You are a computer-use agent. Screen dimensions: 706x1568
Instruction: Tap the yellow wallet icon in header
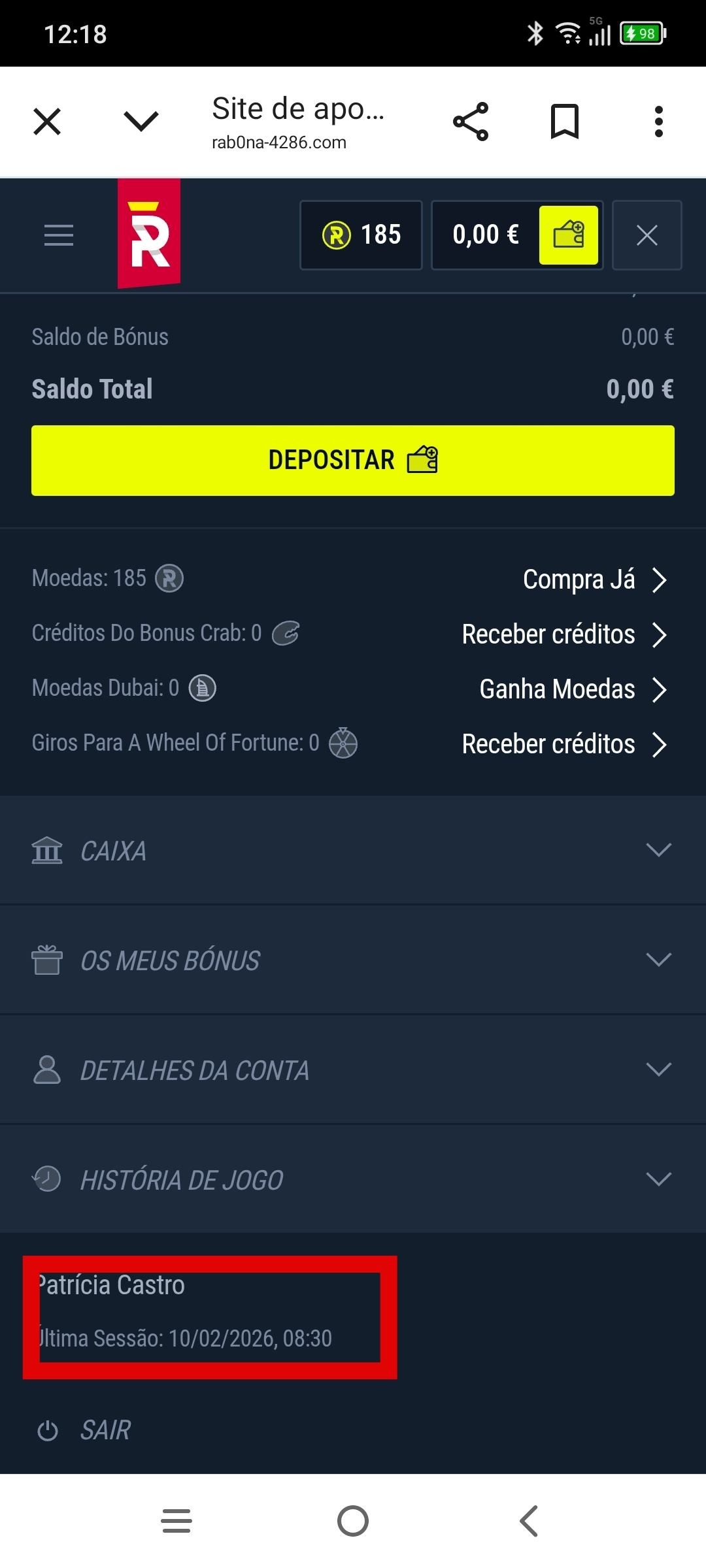click(x=569, y=235)
